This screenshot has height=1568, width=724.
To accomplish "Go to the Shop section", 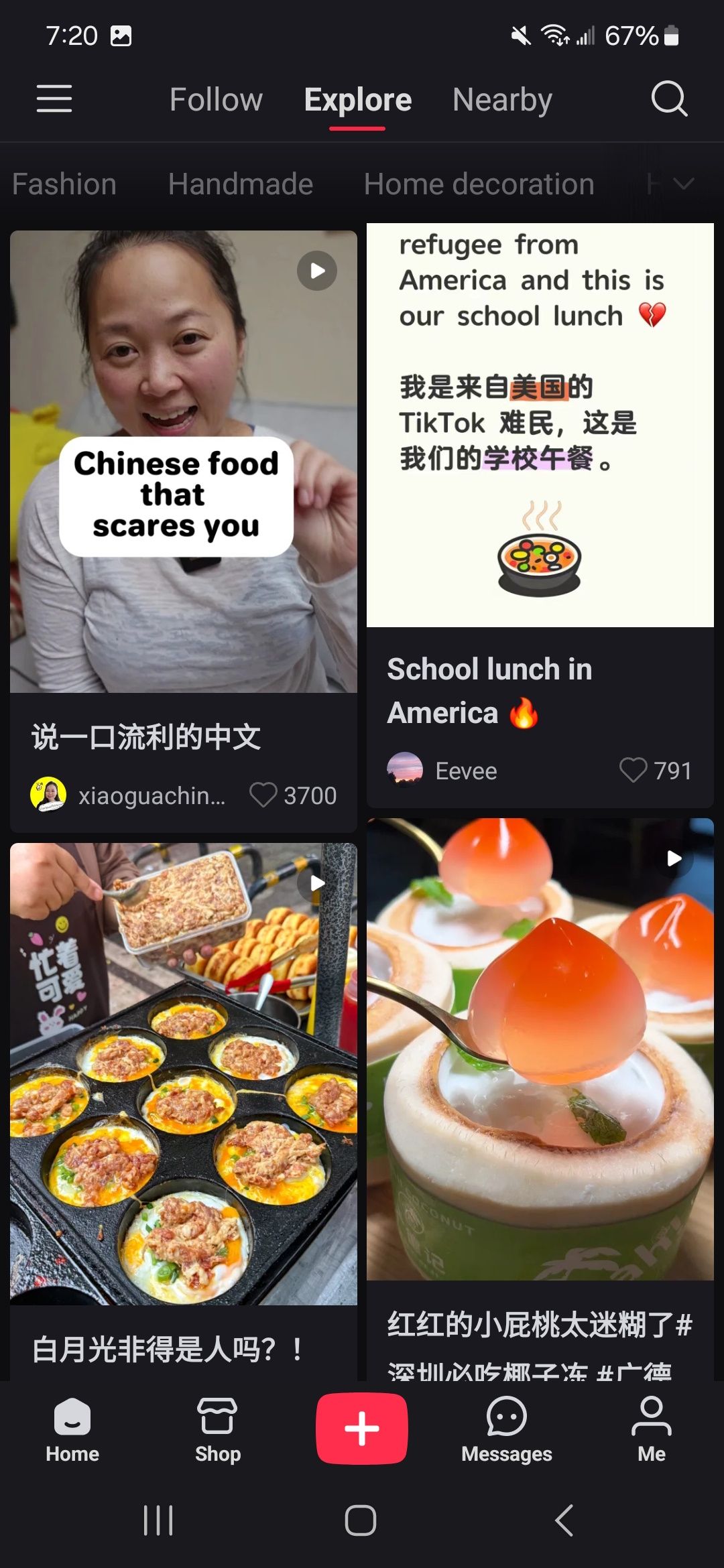I will pos(217,1427).
